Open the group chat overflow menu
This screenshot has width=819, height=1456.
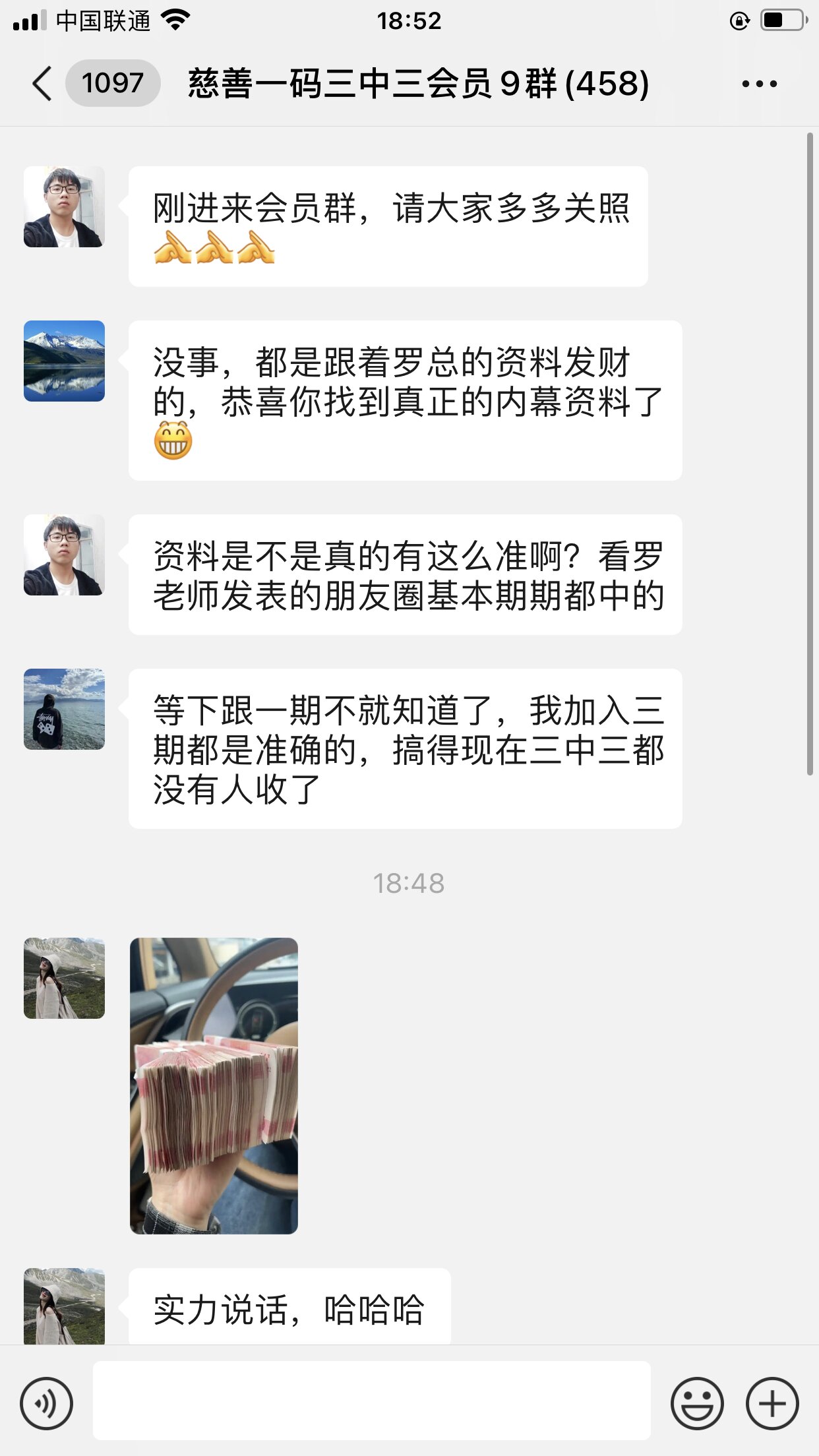pos(759,84)
